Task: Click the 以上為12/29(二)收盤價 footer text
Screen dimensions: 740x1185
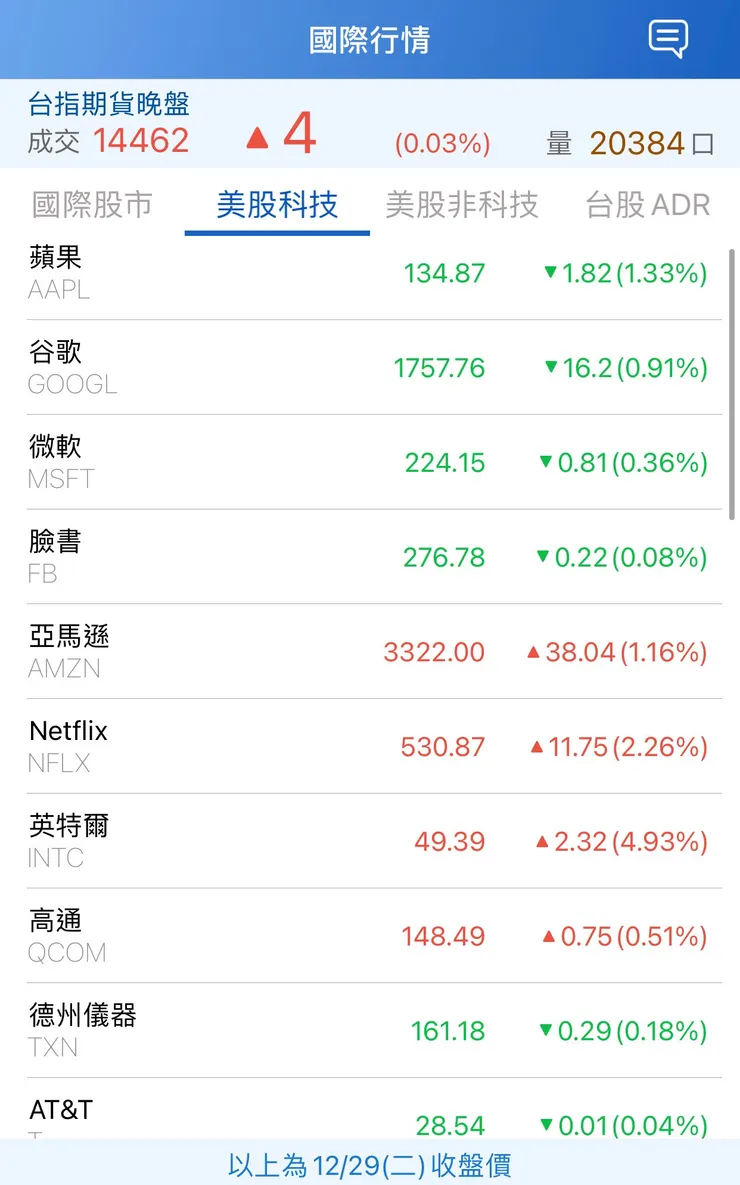Action: [370, 1165]
